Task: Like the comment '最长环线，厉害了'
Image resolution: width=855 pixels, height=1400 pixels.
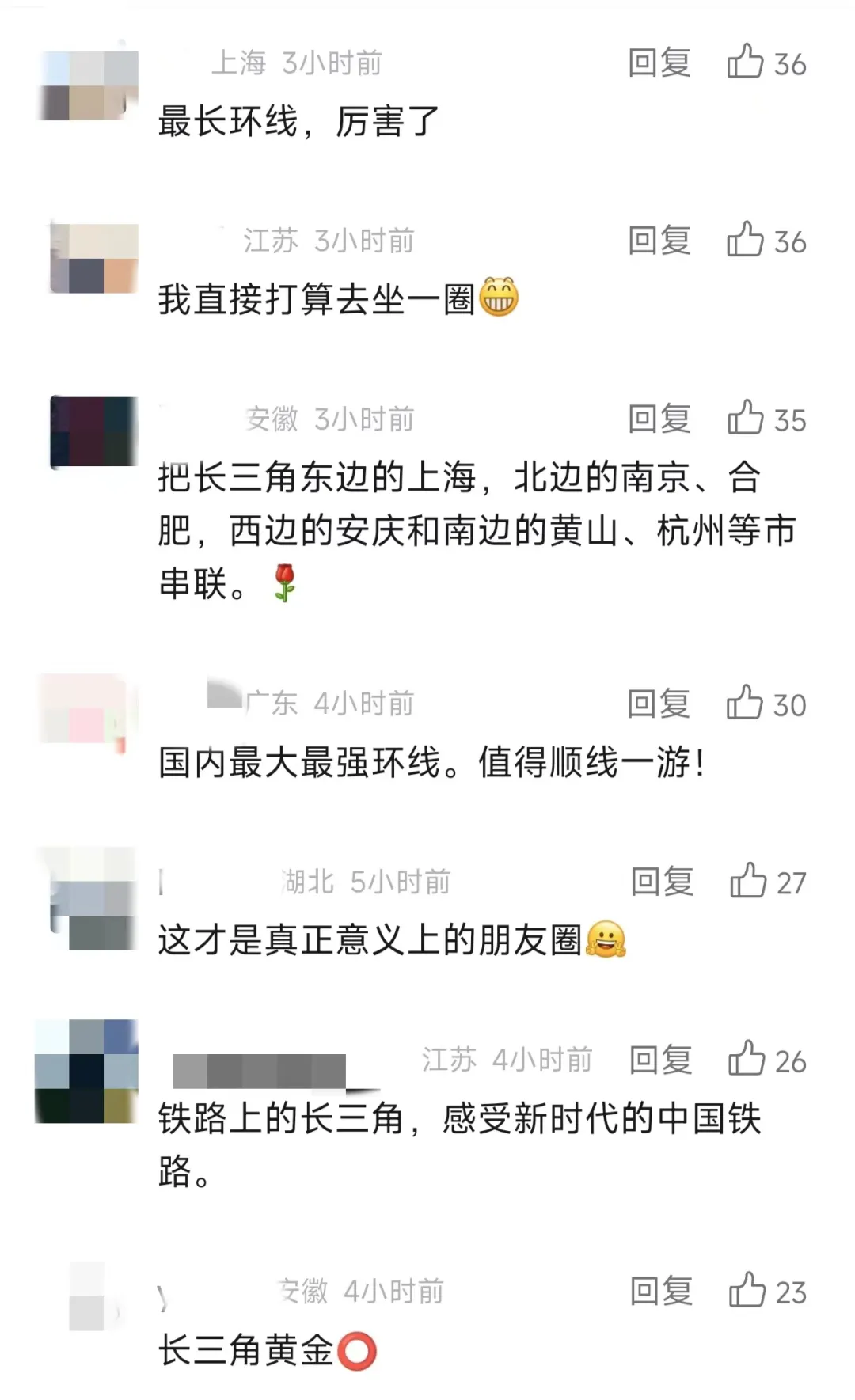Action: click(x=746, y=63)
